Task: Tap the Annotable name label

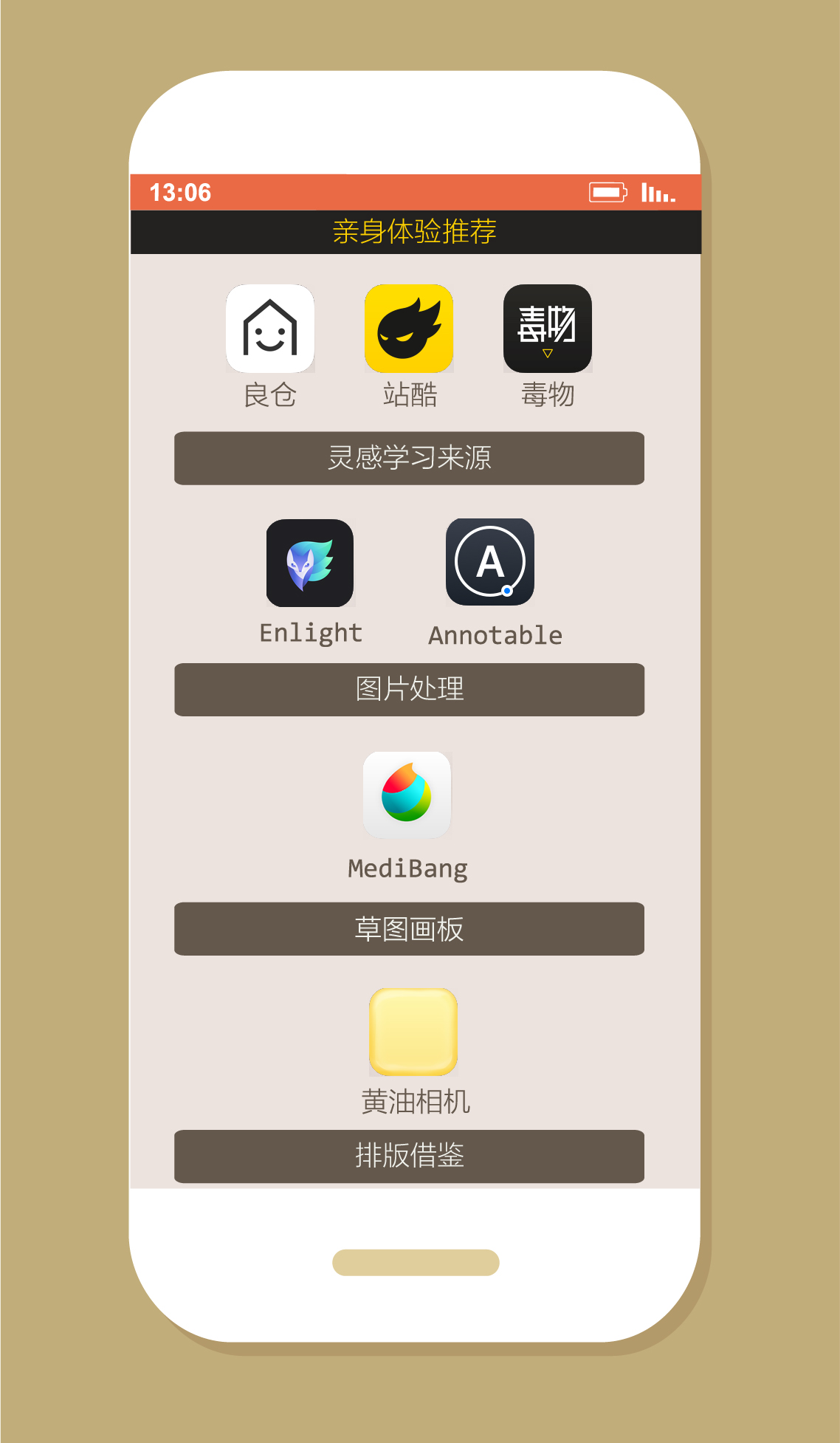Action: pyautogui.click(x=495, y=635)
